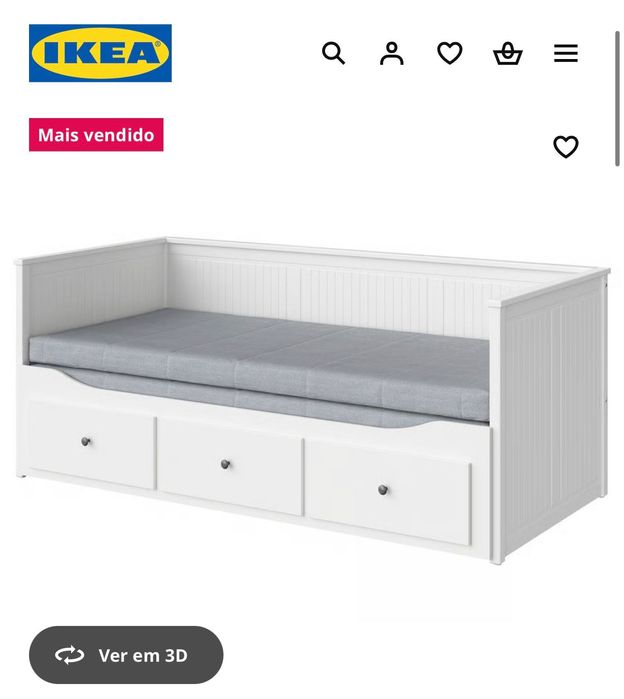This screenshot has width=624, height=699.
Task: Tap the Ver em 3D button
Action: (126, 655)
